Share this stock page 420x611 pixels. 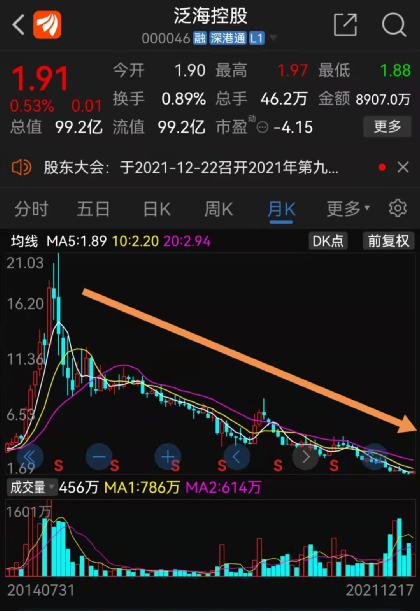tap(345, 25)
